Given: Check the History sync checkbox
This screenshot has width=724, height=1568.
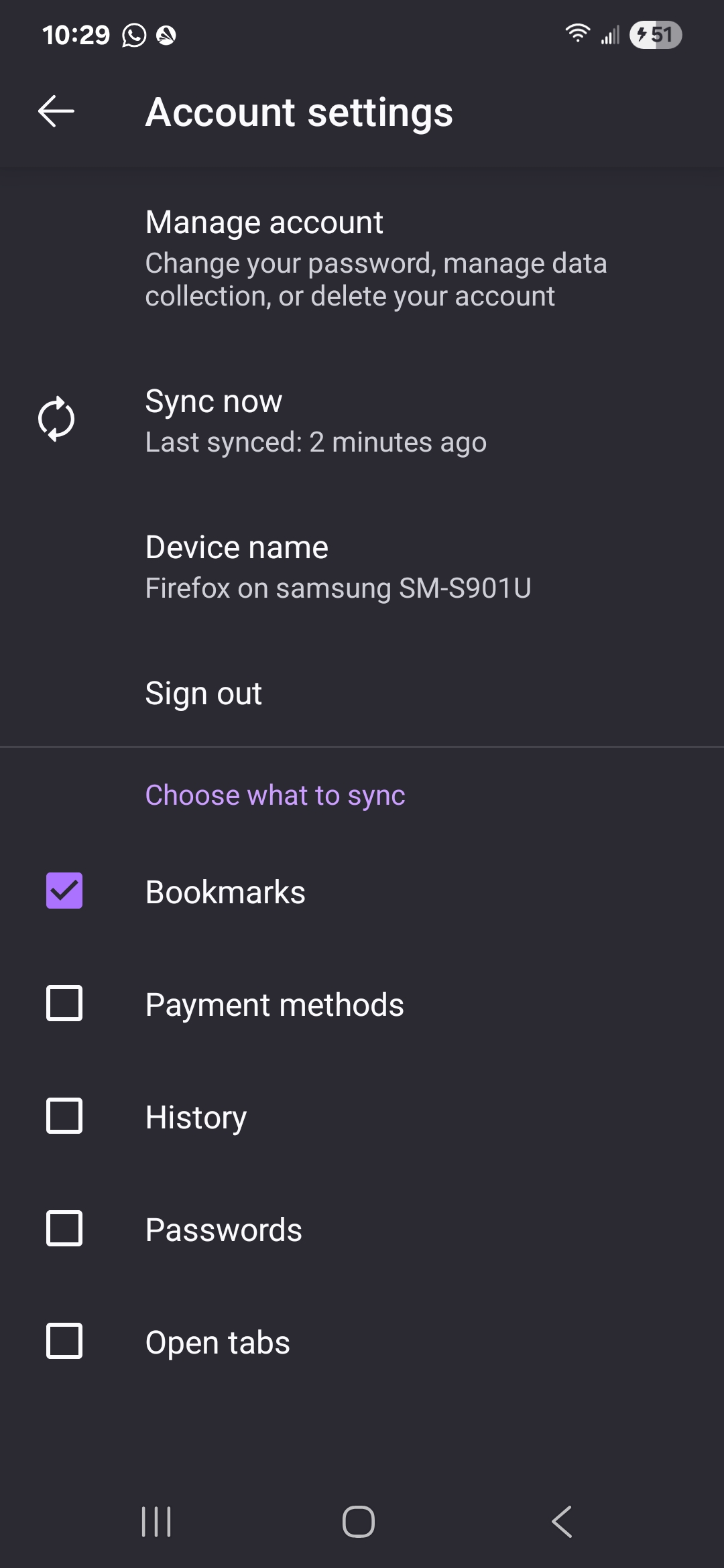Looking at the screenshot, I should 64,1116.
